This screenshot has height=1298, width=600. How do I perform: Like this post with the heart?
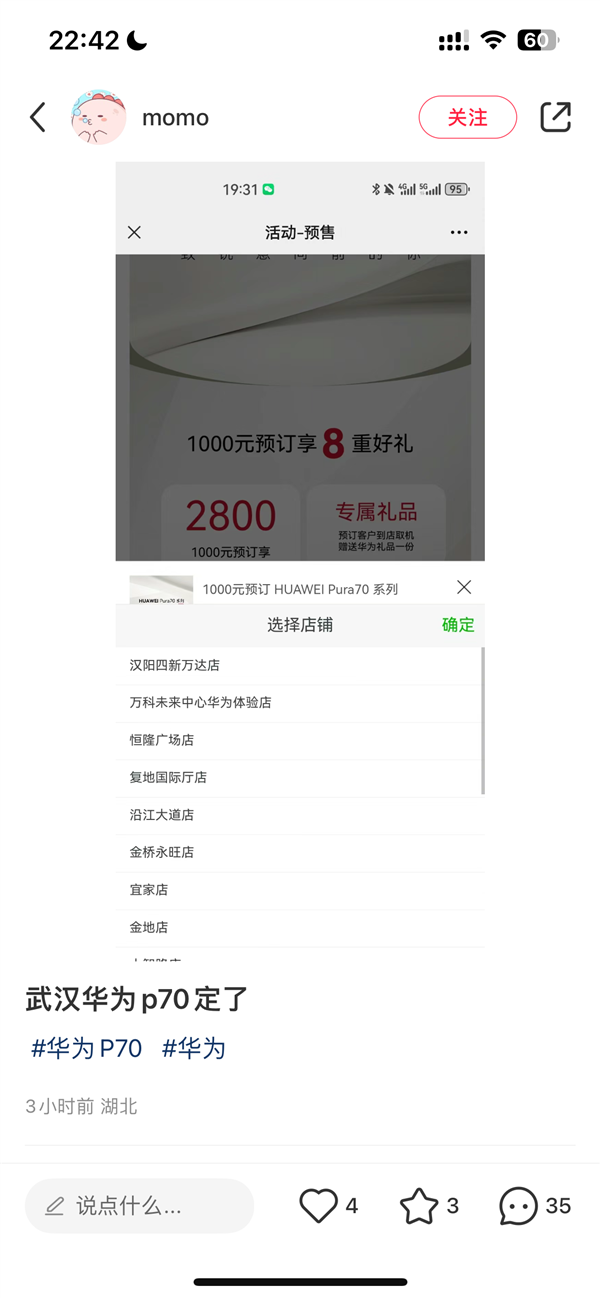click(319, 1206)
